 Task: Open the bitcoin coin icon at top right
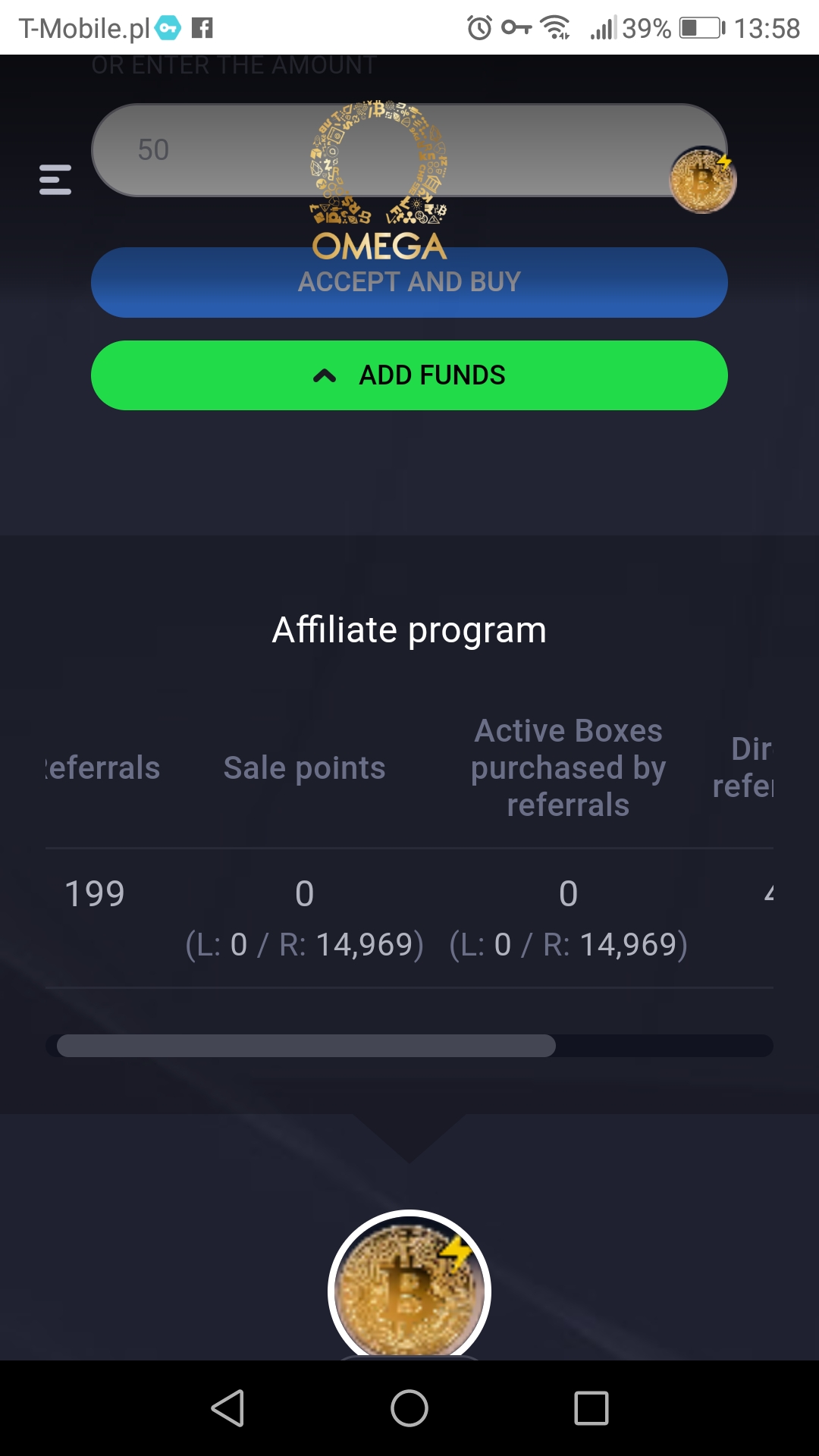pos(703,180)
